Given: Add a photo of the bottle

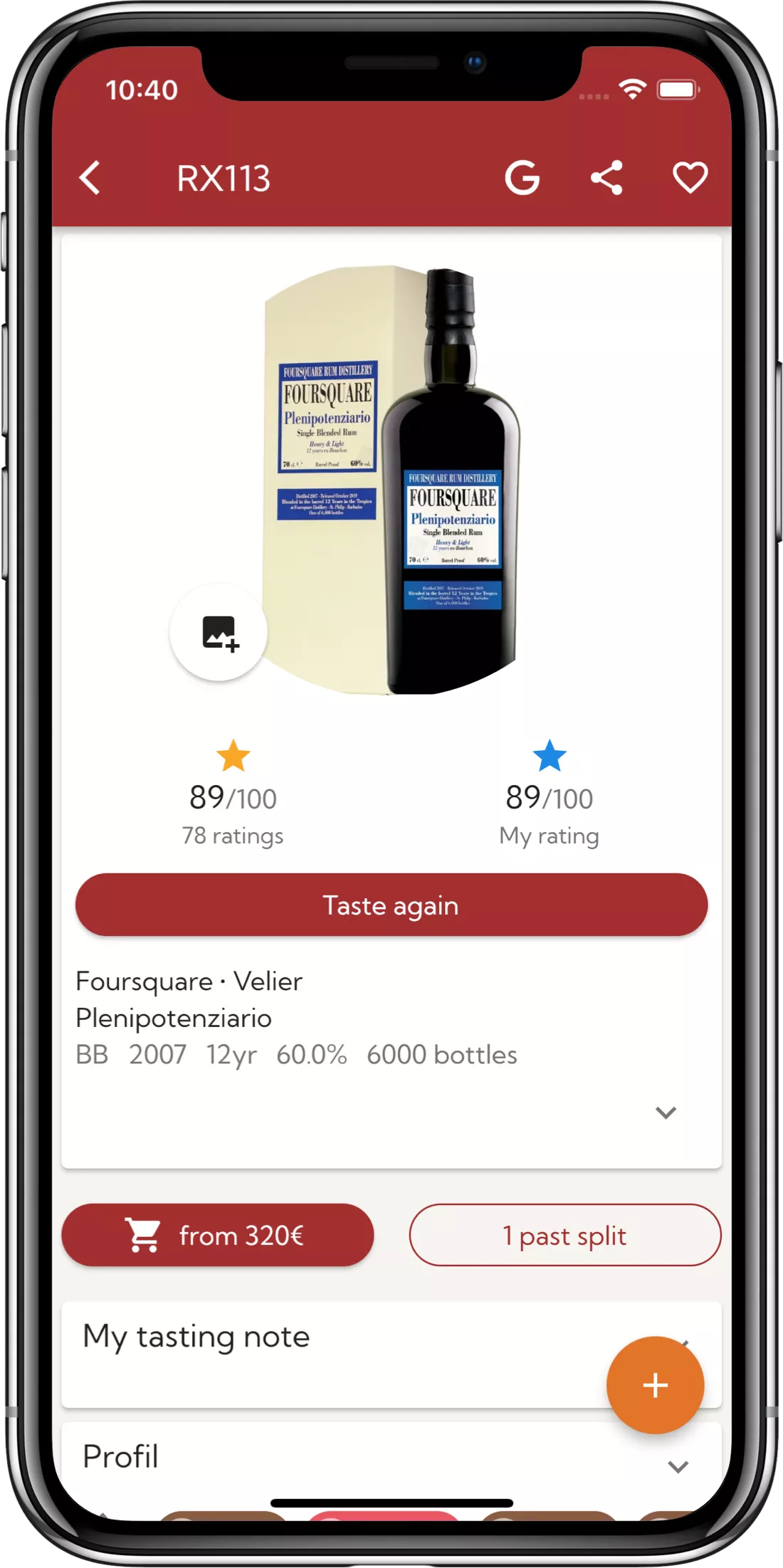Looking at the screenshot, I should 219,633.
